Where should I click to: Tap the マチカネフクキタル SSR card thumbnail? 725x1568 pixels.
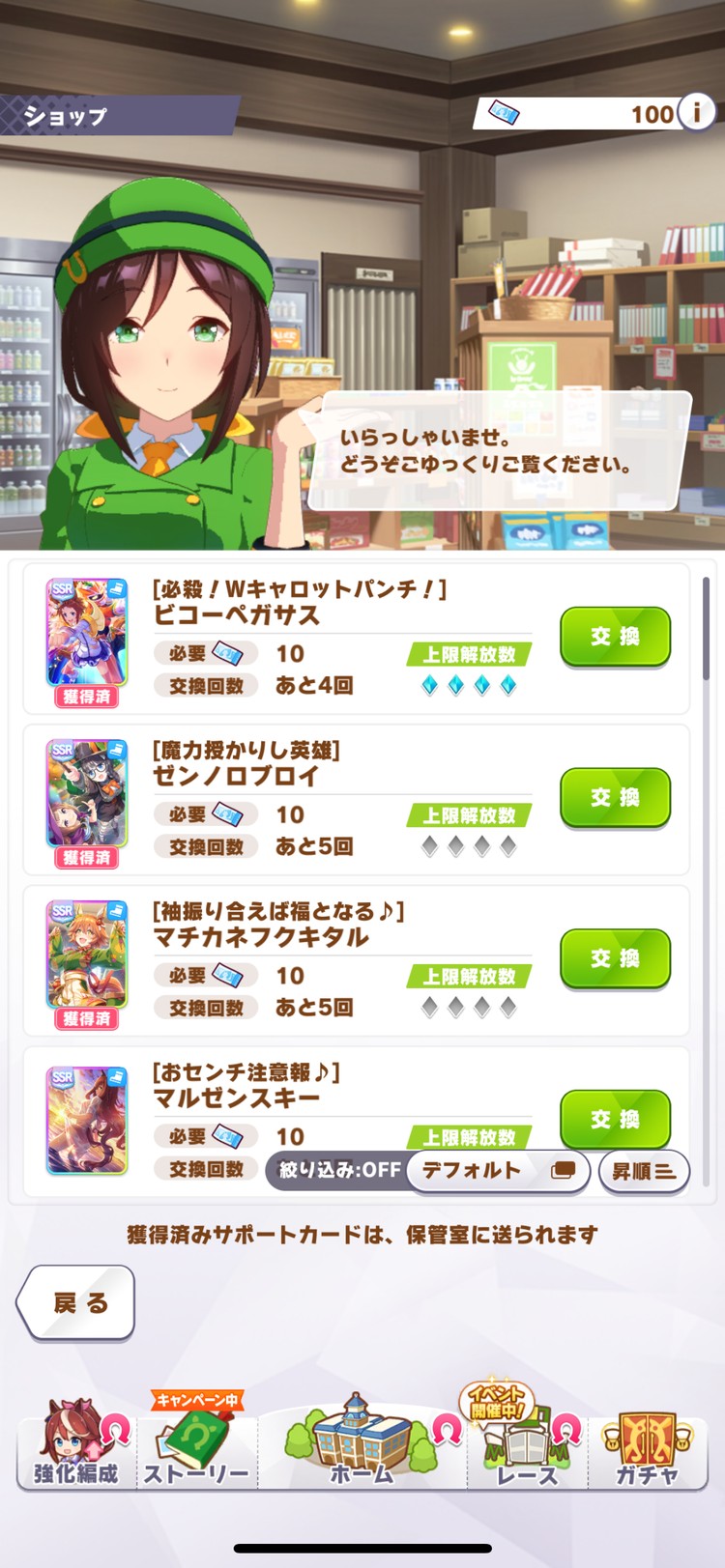87,954
